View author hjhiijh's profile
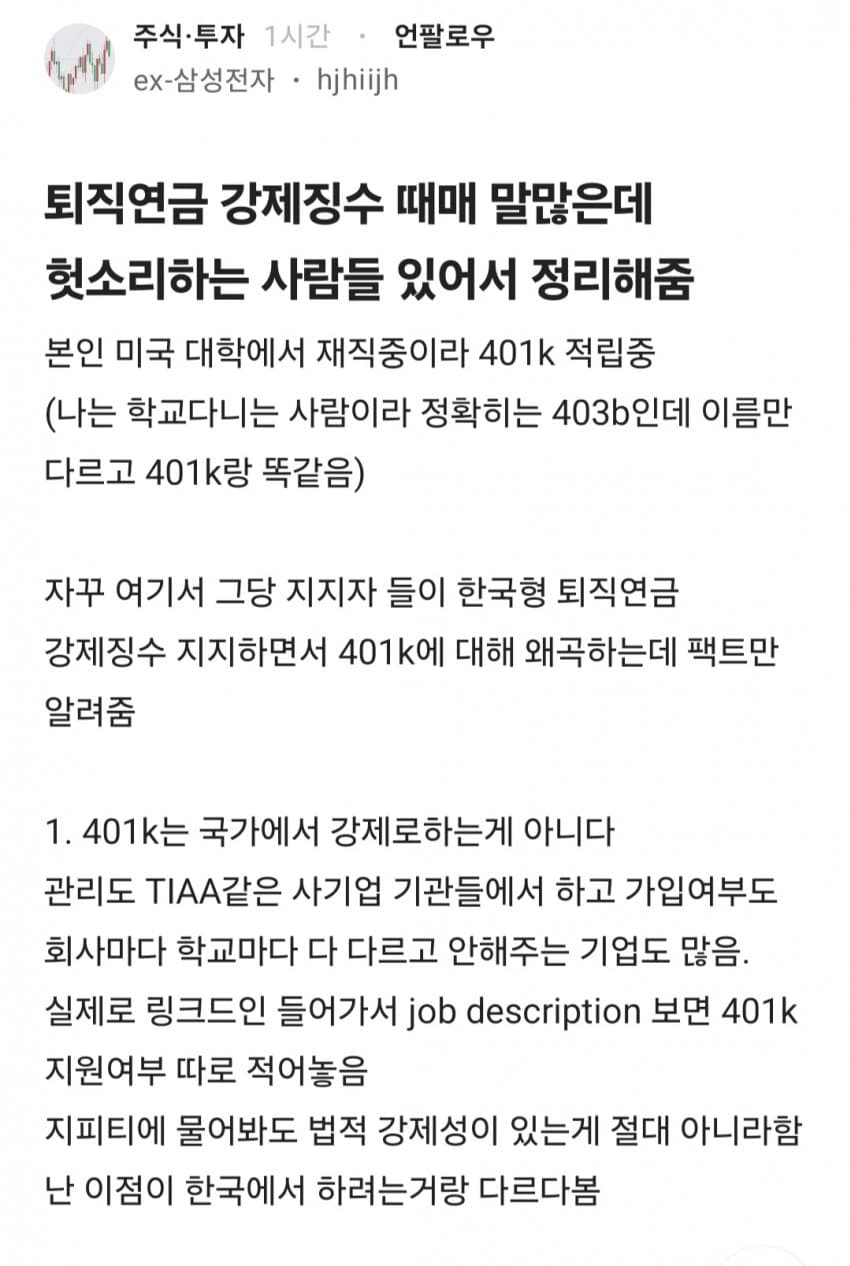Viewport: 850px width, 1266px height. coord(357,81)
